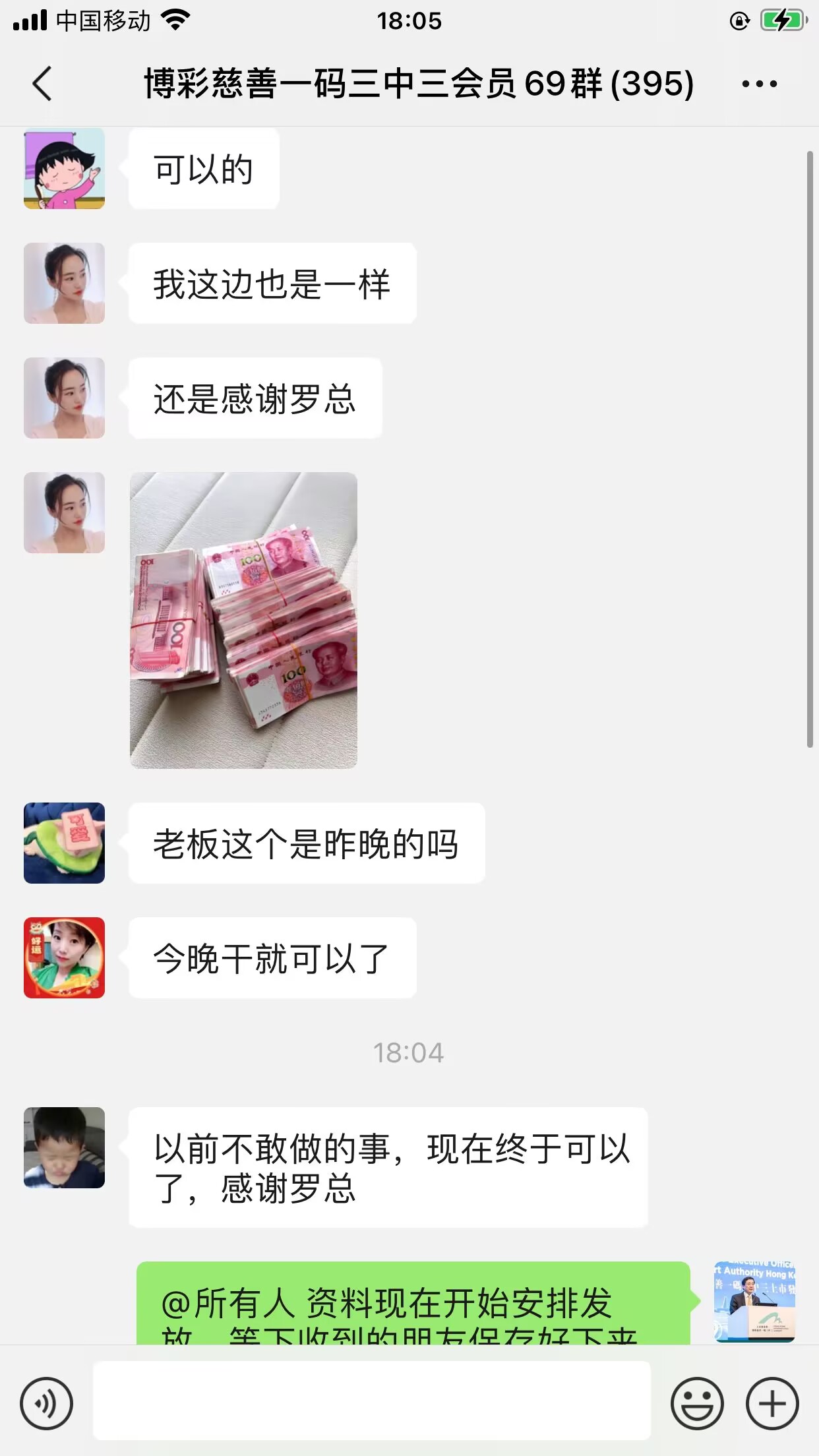Open the emoji sticker panel
Screen dimensions: 819x1456
coord(697,1403)
